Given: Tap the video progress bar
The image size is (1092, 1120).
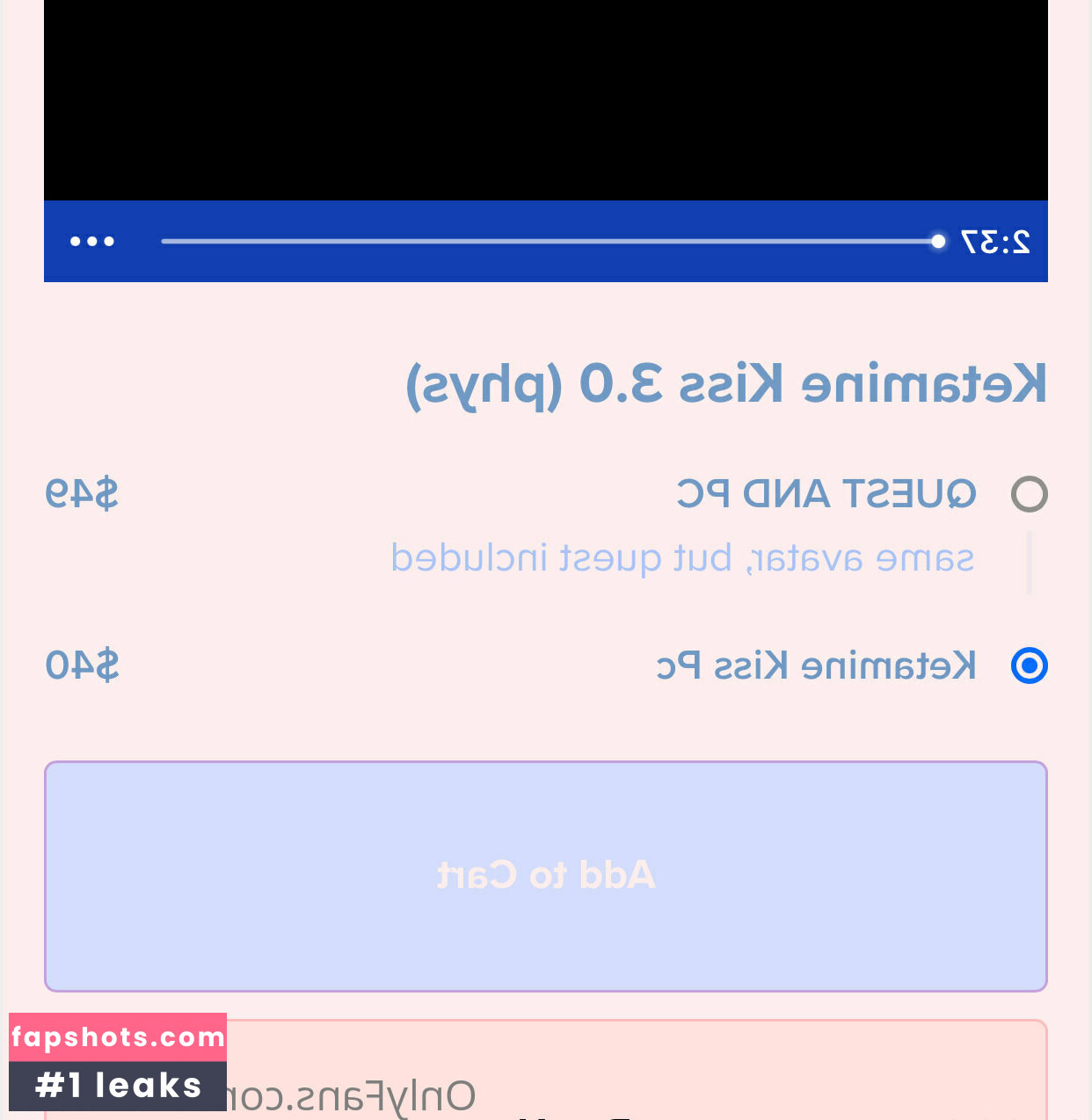Looking at the screenshot, I should [550, 241].
